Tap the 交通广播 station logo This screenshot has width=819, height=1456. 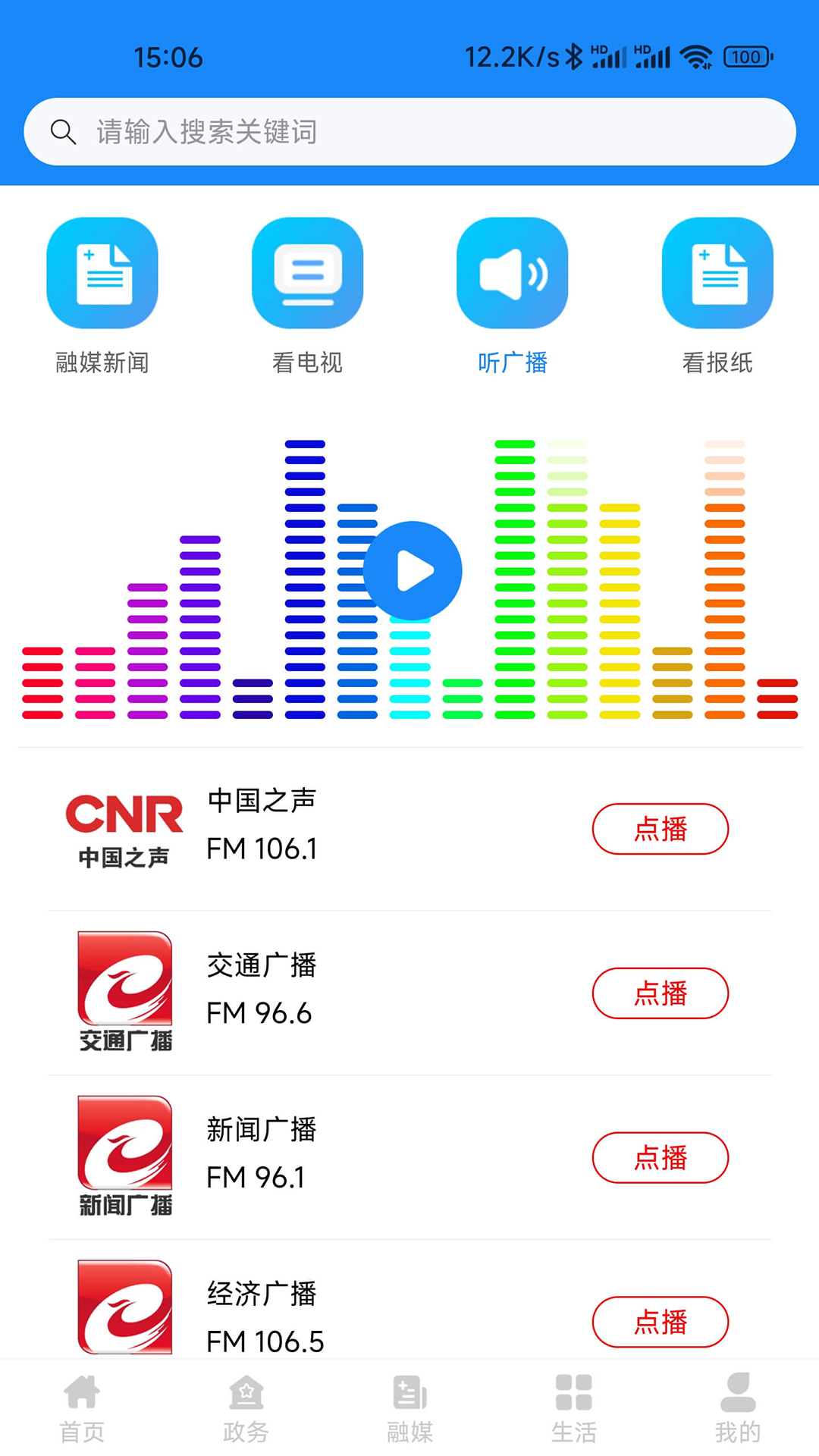(x=124, y=992)
